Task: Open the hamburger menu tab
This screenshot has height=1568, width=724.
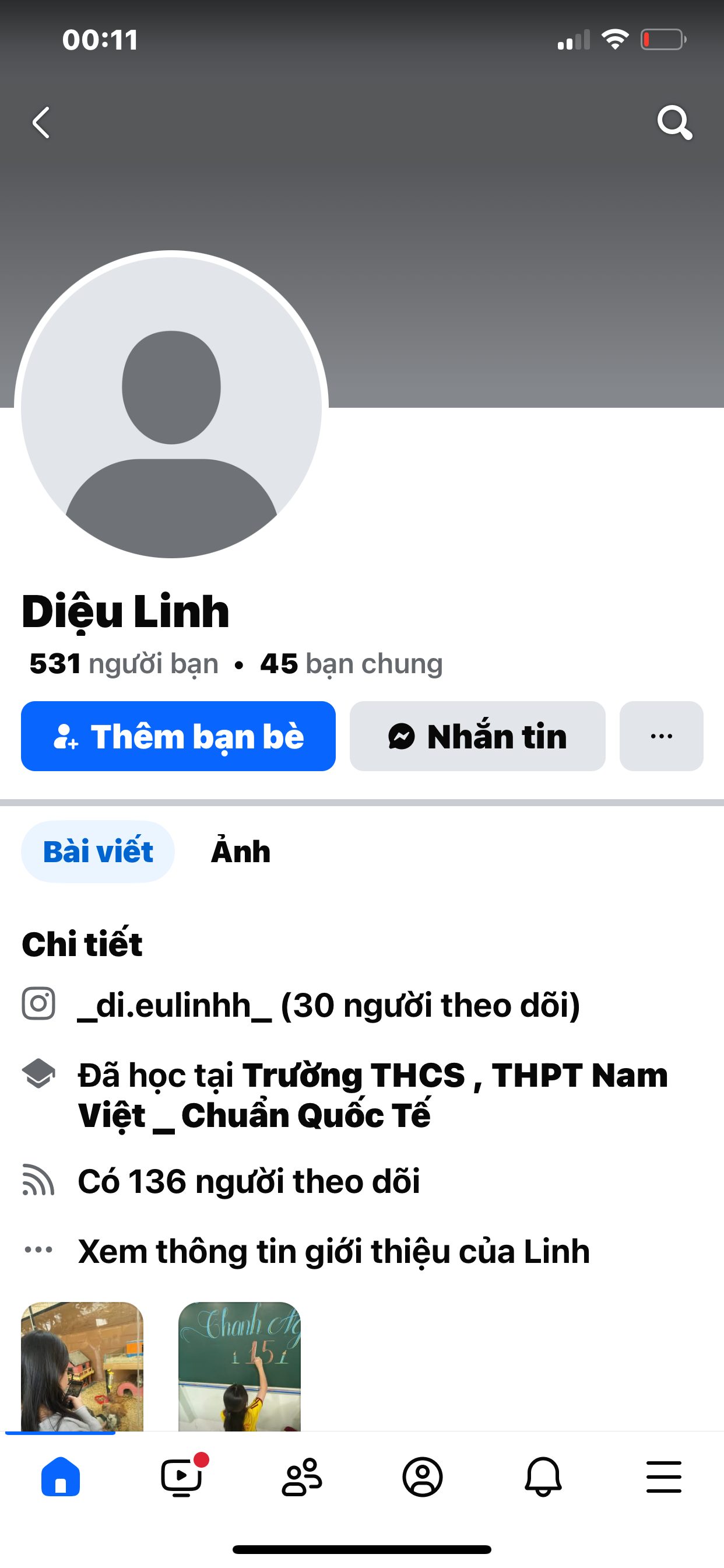Action: coord(663,1476)
